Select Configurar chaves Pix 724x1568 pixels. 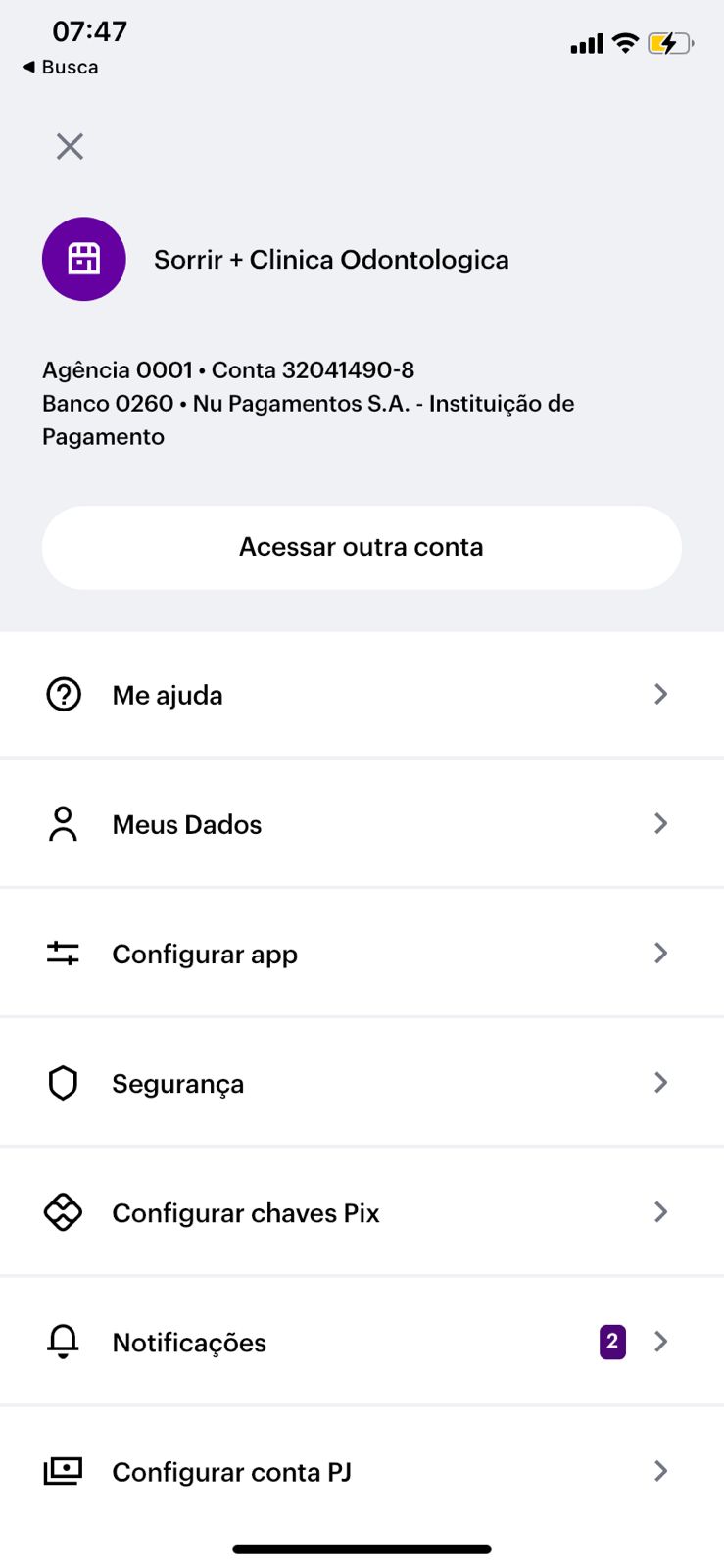362,1212
